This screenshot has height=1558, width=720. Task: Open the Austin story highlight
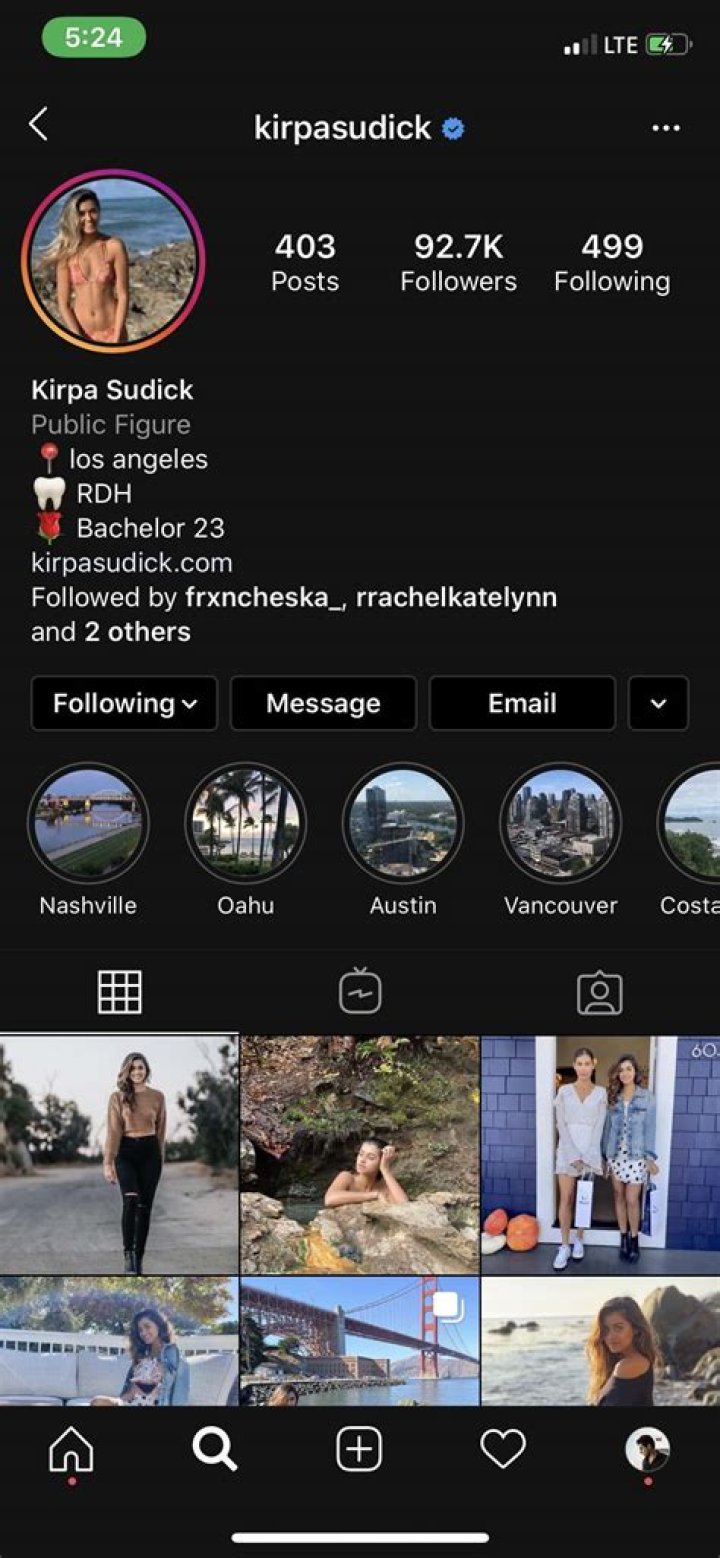(403, 824)
